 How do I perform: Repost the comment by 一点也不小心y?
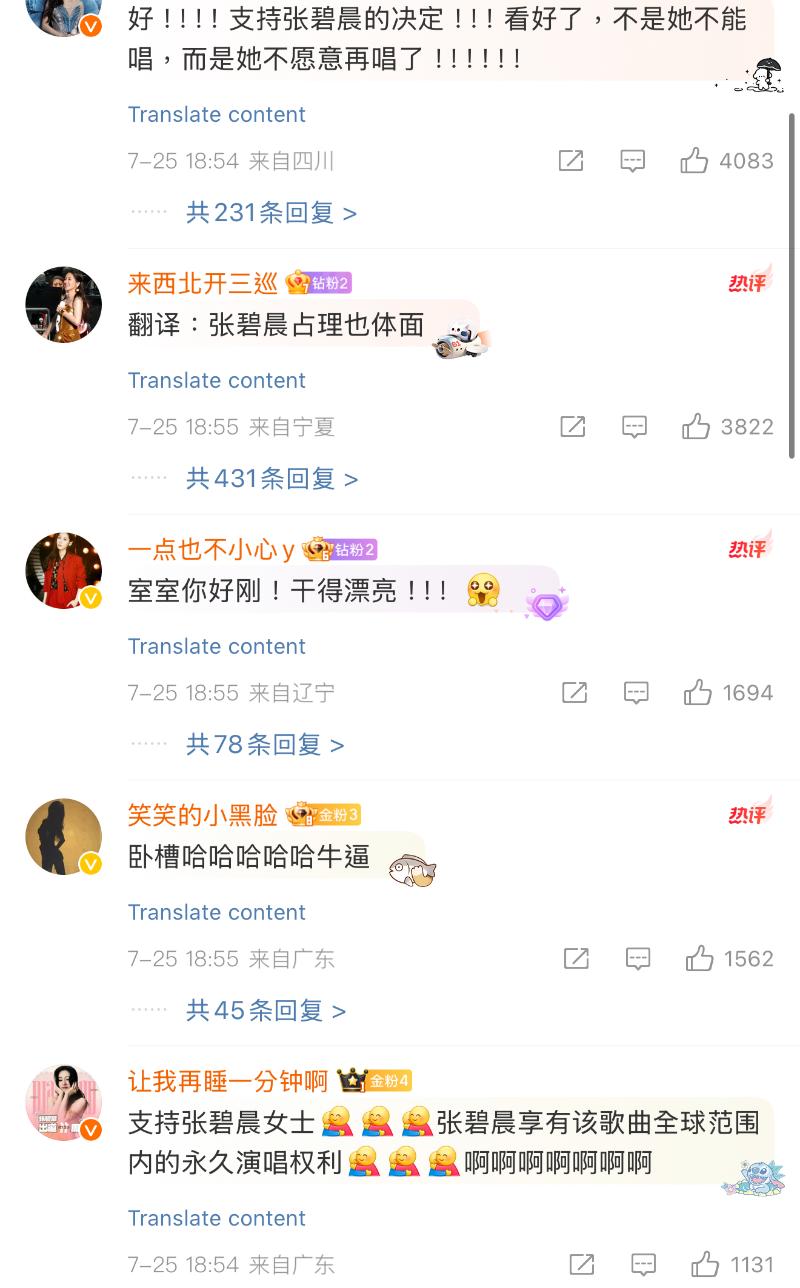click(574, 693)
